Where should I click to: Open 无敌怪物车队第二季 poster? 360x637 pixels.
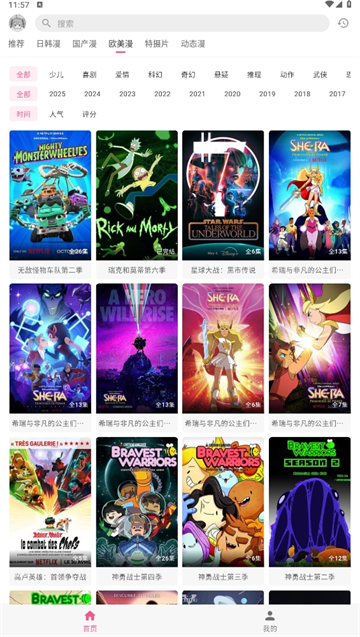click(x=50, y=195)
